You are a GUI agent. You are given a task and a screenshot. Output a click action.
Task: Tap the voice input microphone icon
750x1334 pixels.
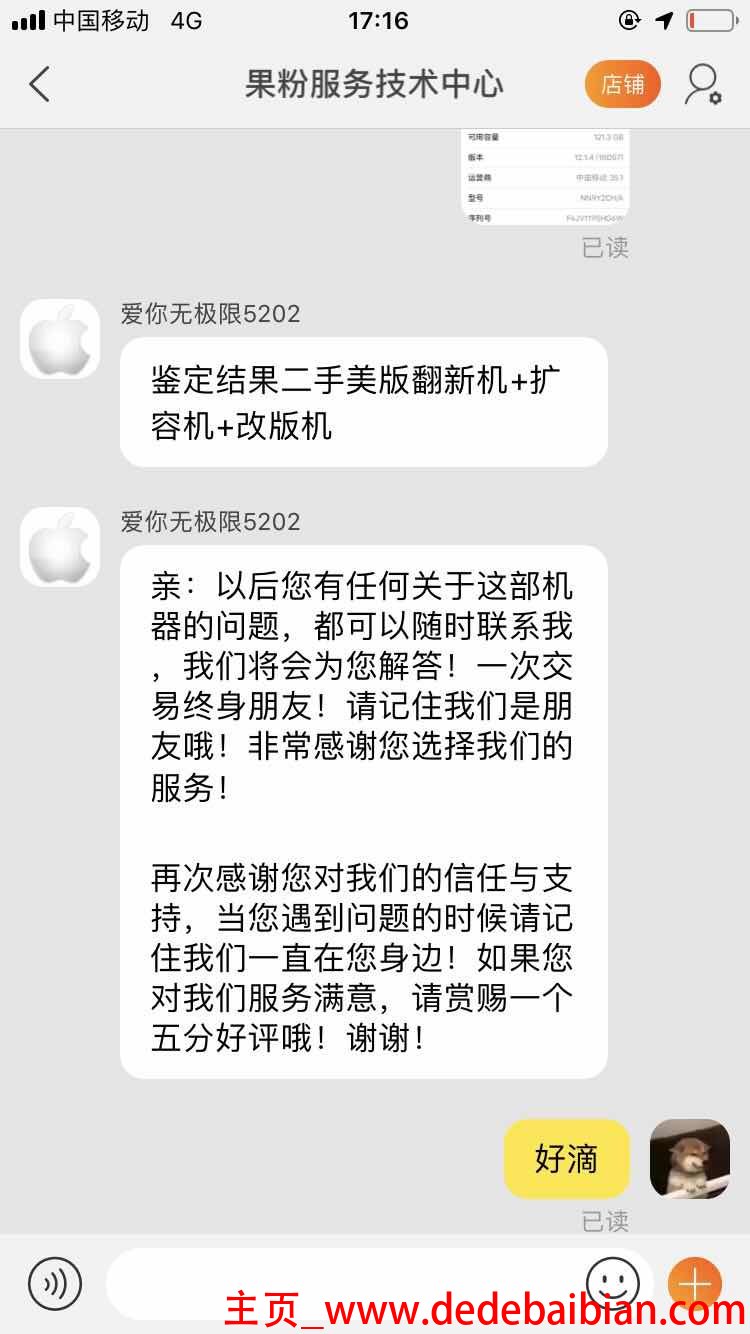point(54,1283)
